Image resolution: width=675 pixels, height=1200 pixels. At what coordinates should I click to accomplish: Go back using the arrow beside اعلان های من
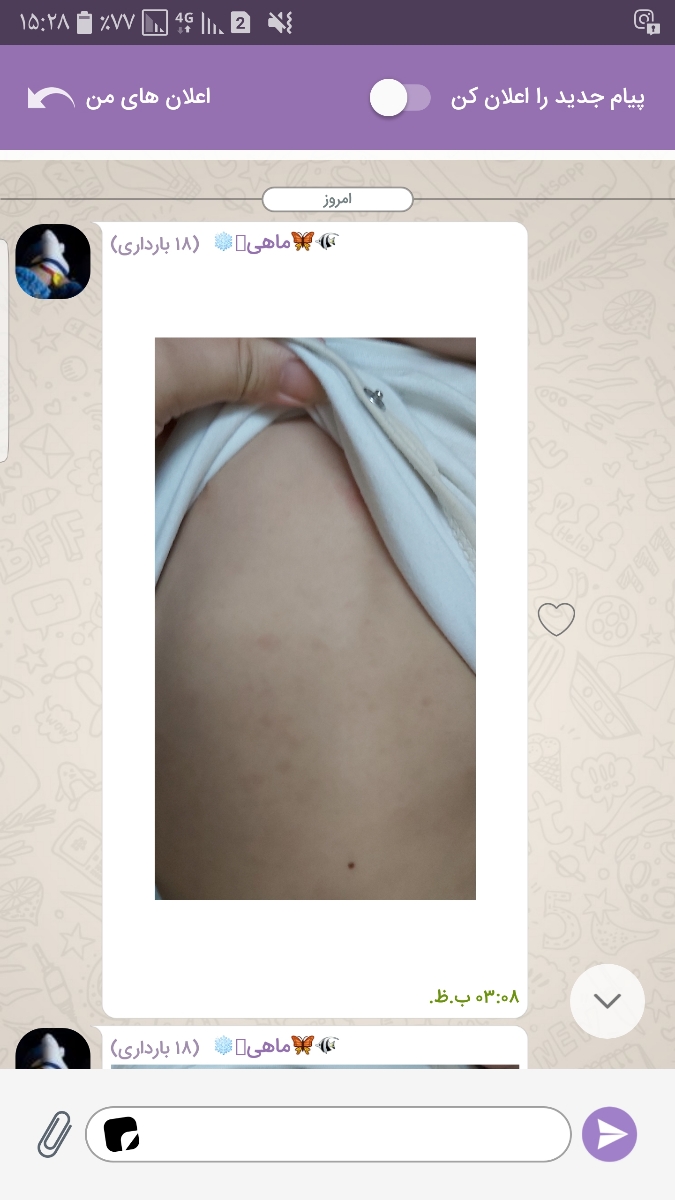point(51,98)
